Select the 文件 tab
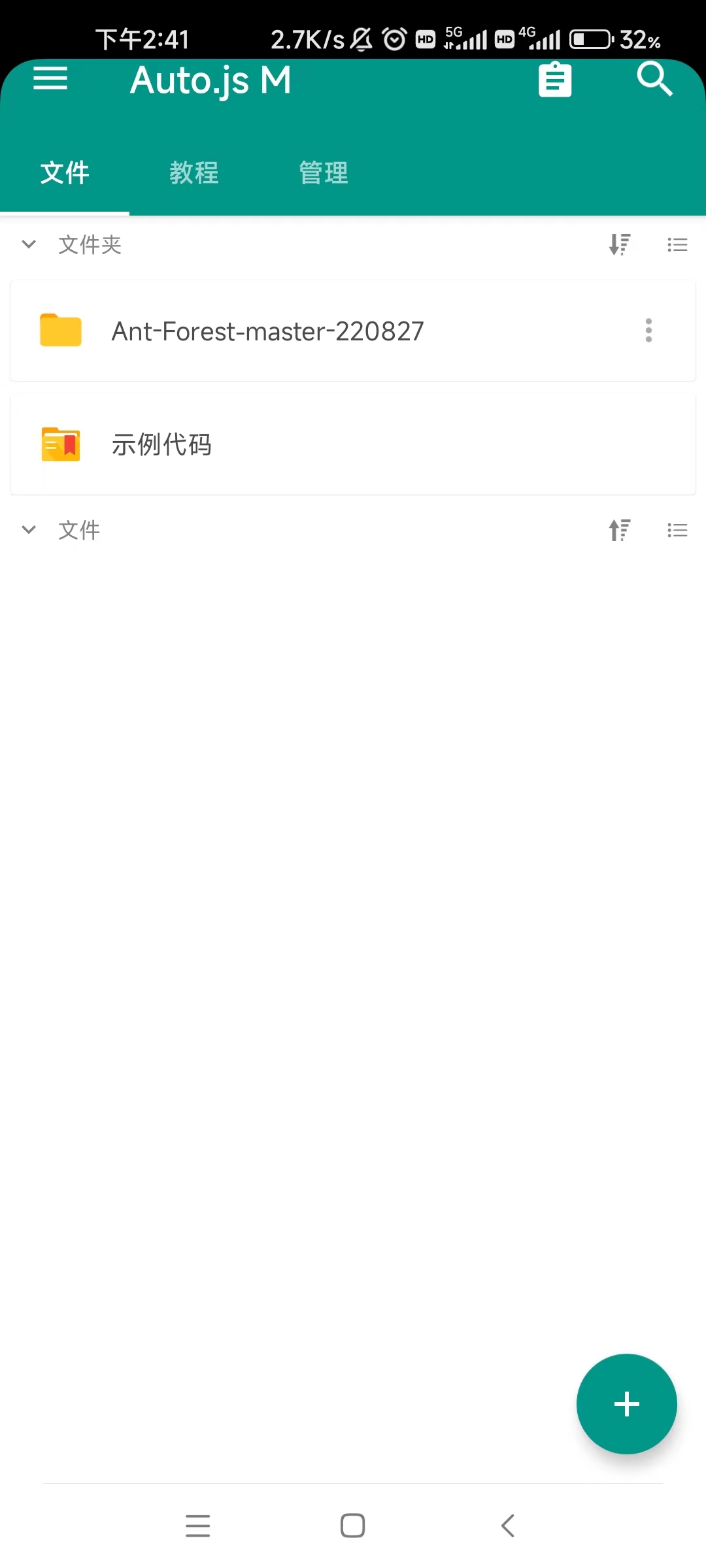The height and width of the screenshot is (1568, 706). pyautogui.click(x=65, y=173)
